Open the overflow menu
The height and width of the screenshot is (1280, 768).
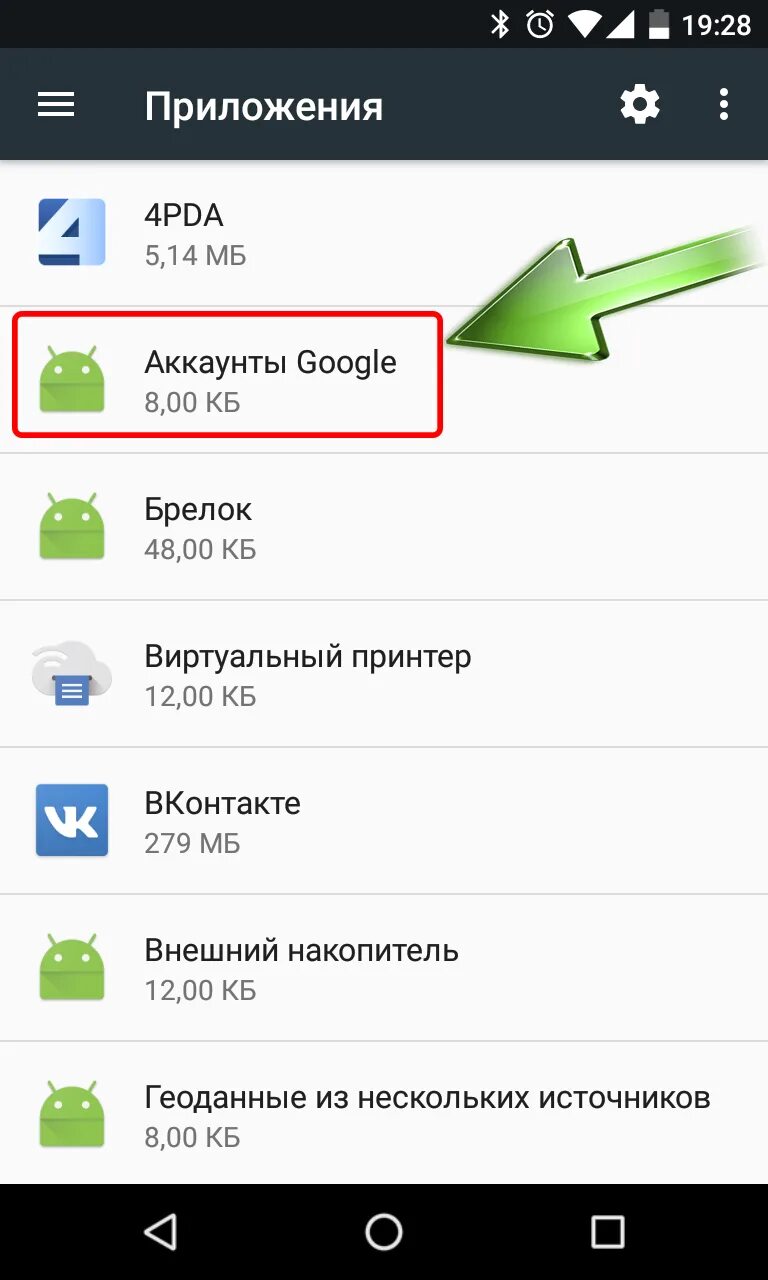pos(723,105)
